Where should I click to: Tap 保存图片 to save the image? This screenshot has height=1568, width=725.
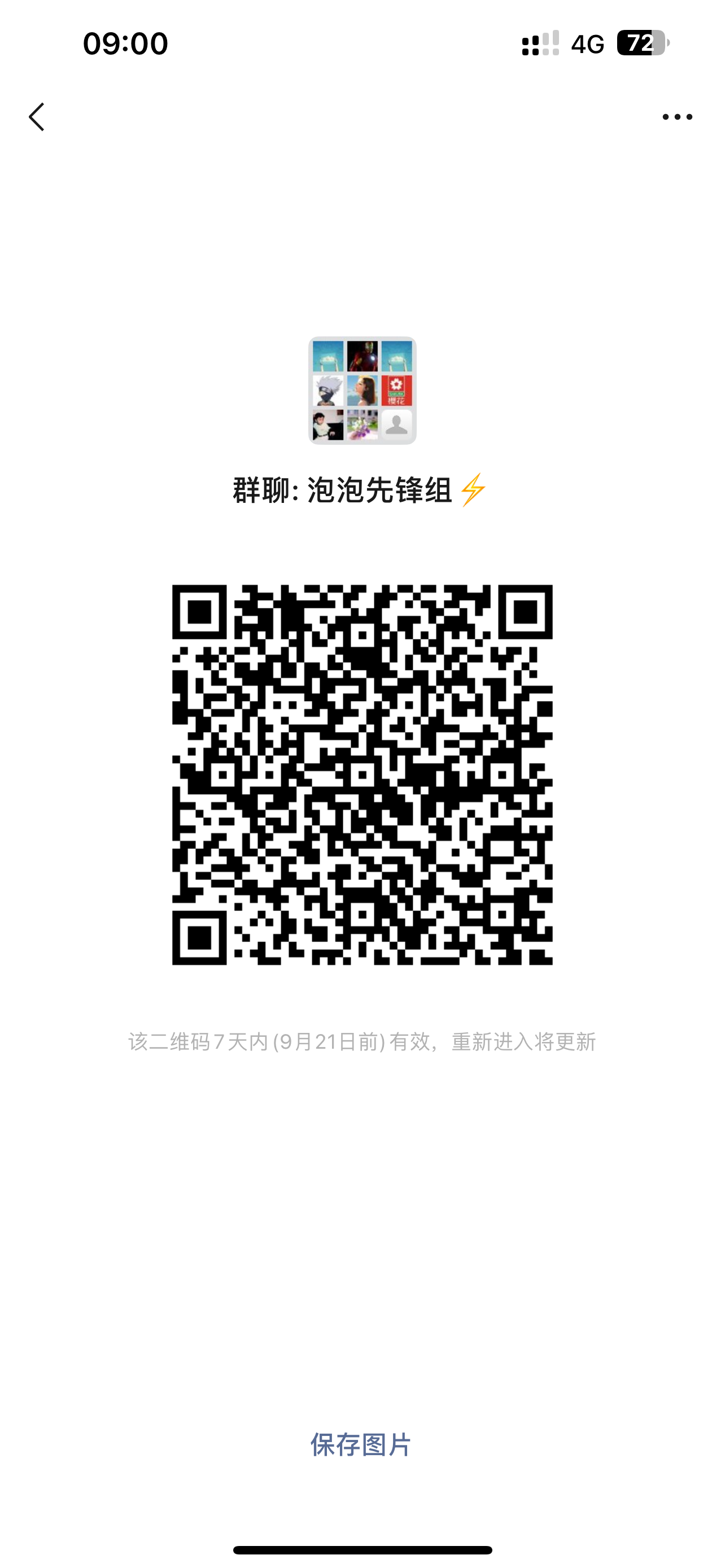click(x=361, y=1444)
